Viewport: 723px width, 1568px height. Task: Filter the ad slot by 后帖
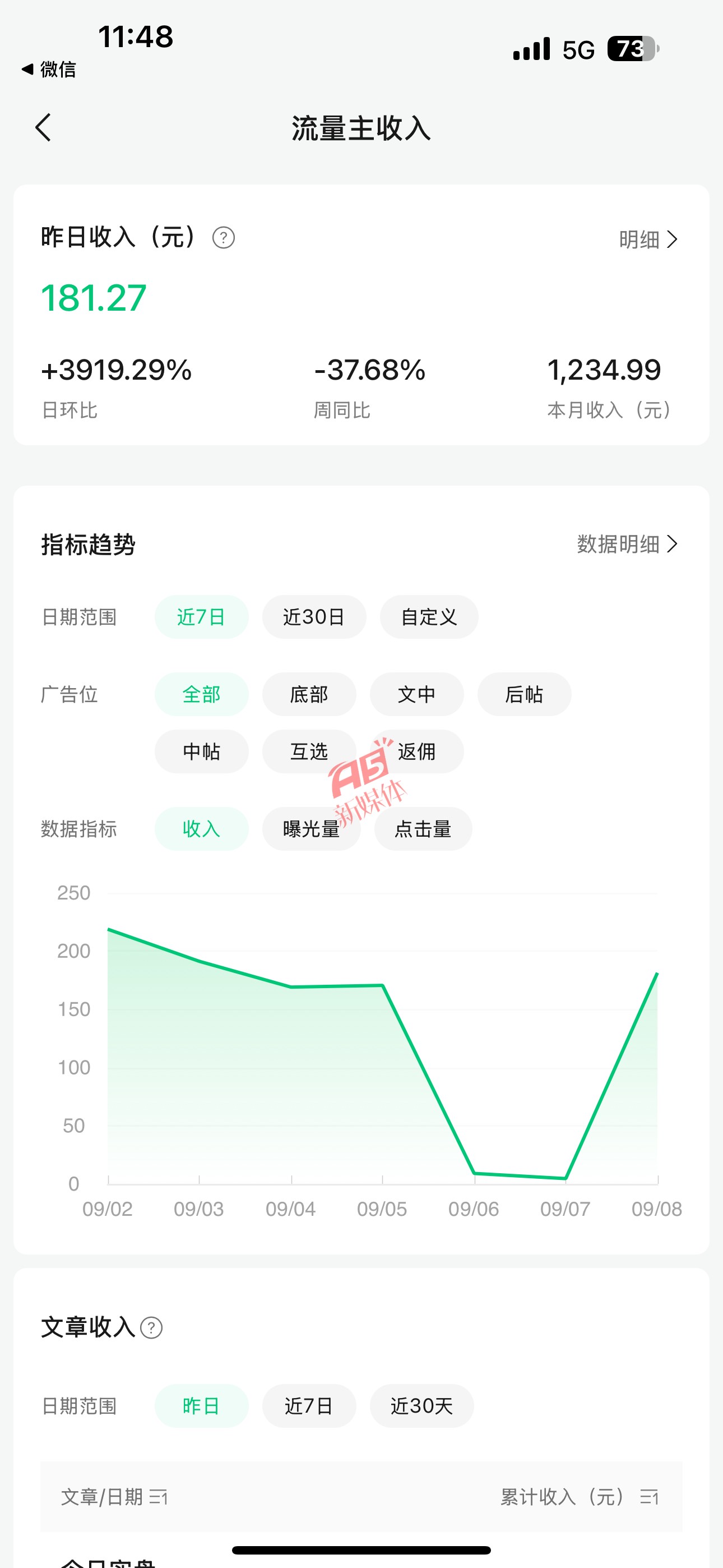coord(524,694)
